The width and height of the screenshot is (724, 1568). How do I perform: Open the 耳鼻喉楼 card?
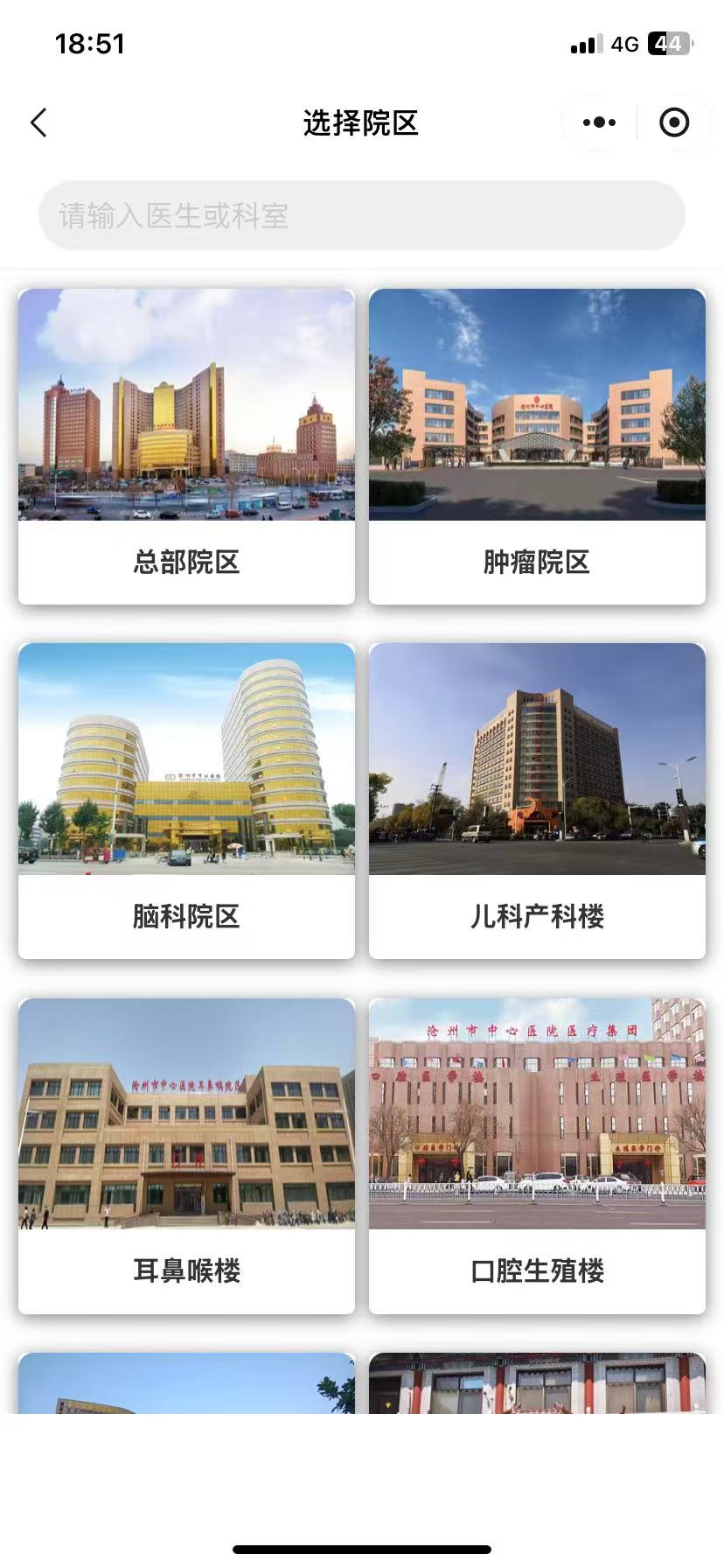[186, 1155]
